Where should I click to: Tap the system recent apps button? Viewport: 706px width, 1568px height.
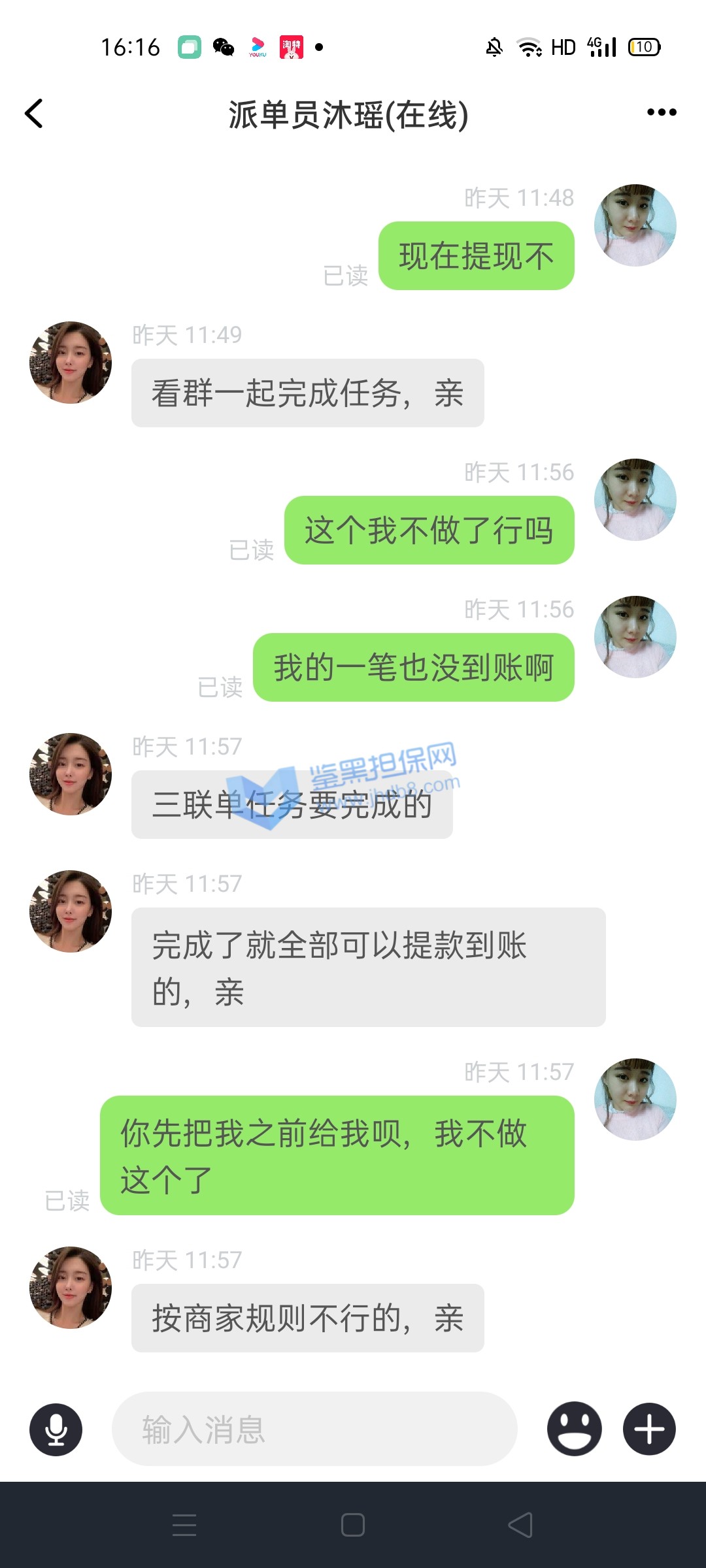tap(184, 1525)
